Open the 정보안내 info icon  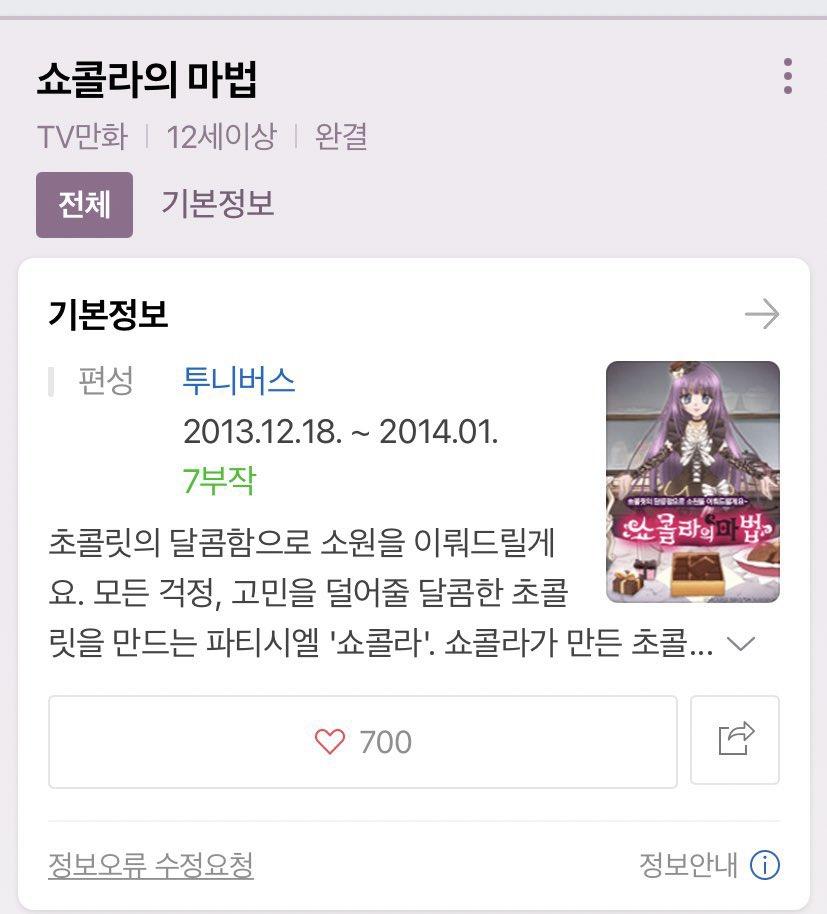click(765, 865)
